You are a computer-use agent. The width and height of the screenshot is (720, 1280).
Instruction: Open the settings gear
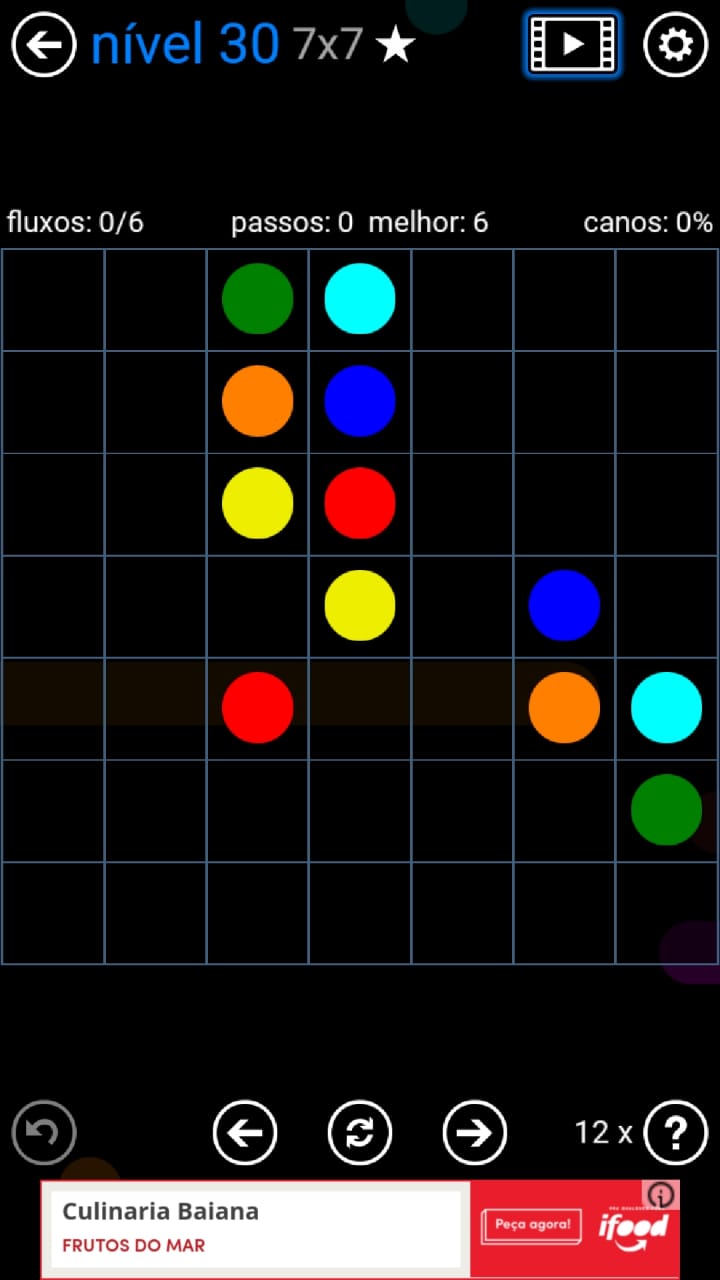coord(675,44)
